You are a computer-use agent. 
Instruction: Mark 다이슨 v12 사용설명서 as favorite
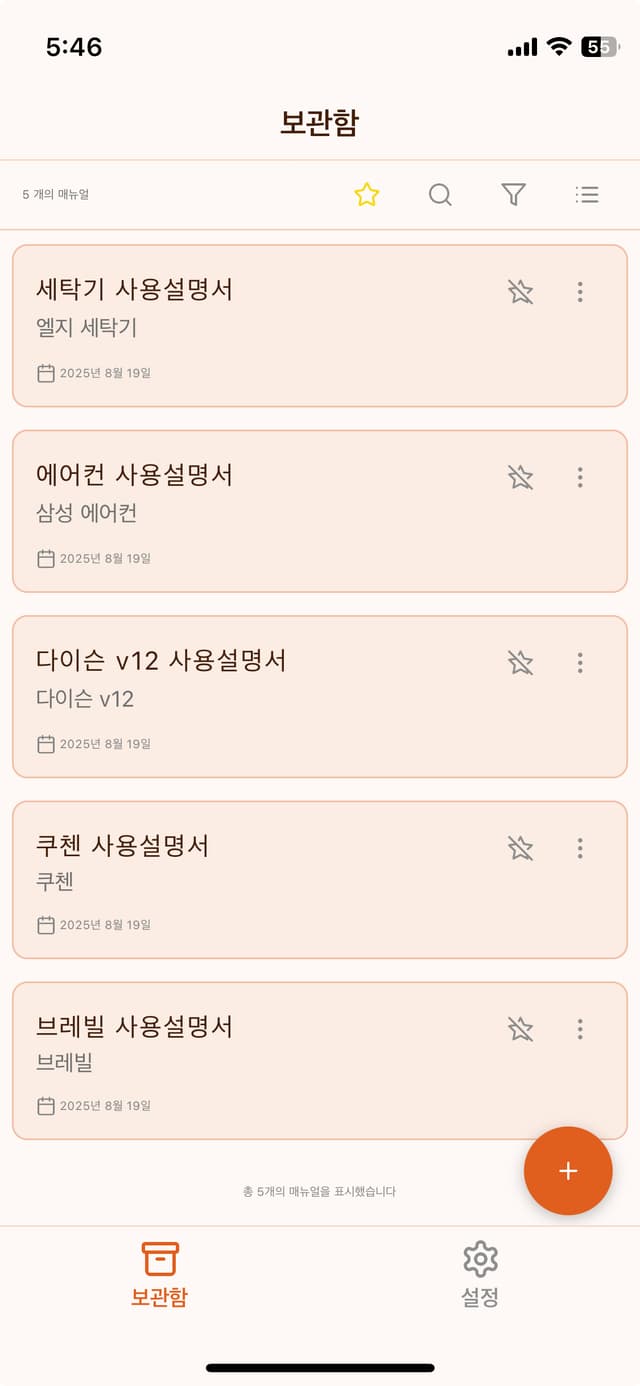click(520, 662)
